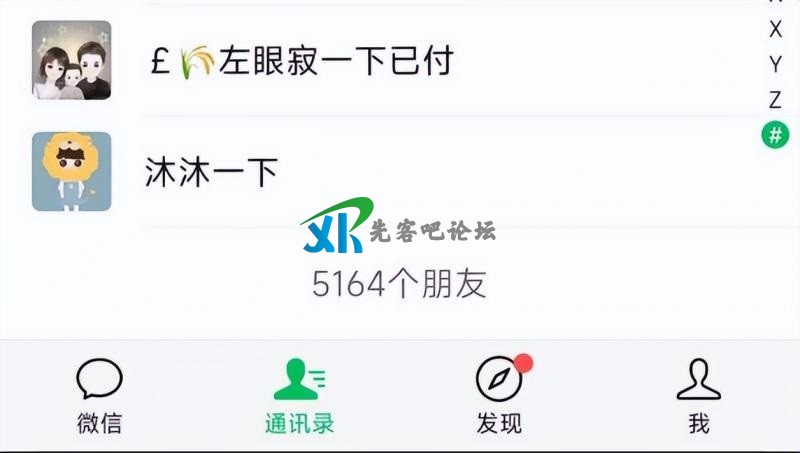Open contact 左眼寂一下已付
Image resolution: width=800 pixels, height=453 pixels.
pos(300,62)
